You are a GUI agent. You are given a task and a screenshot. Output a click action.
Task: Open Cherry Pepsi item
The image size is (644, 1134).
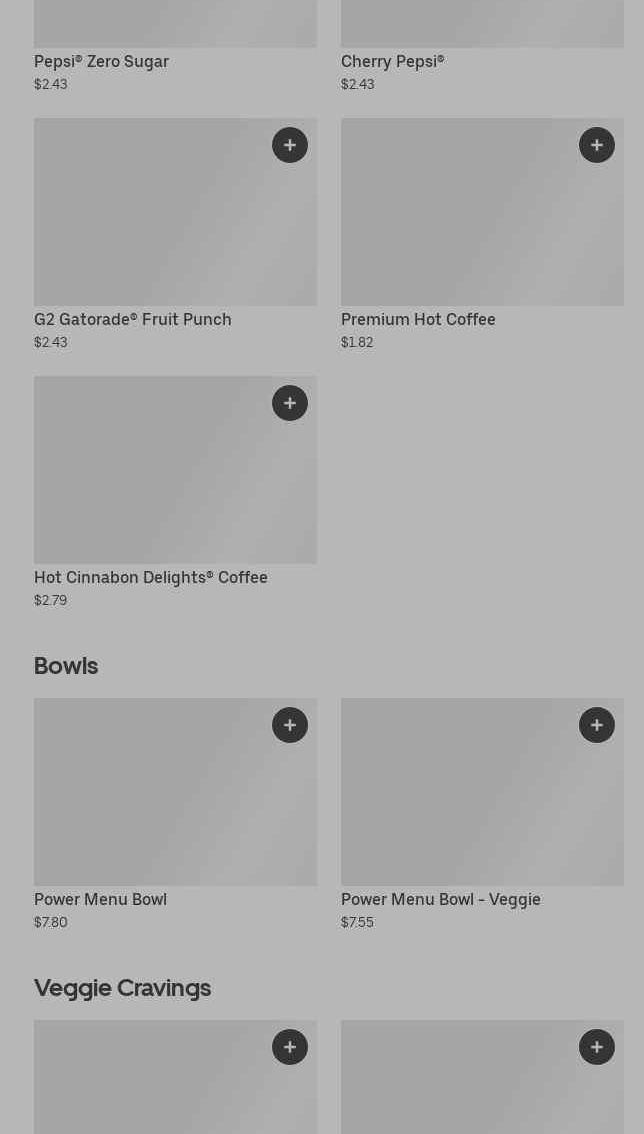pos(392,62)
